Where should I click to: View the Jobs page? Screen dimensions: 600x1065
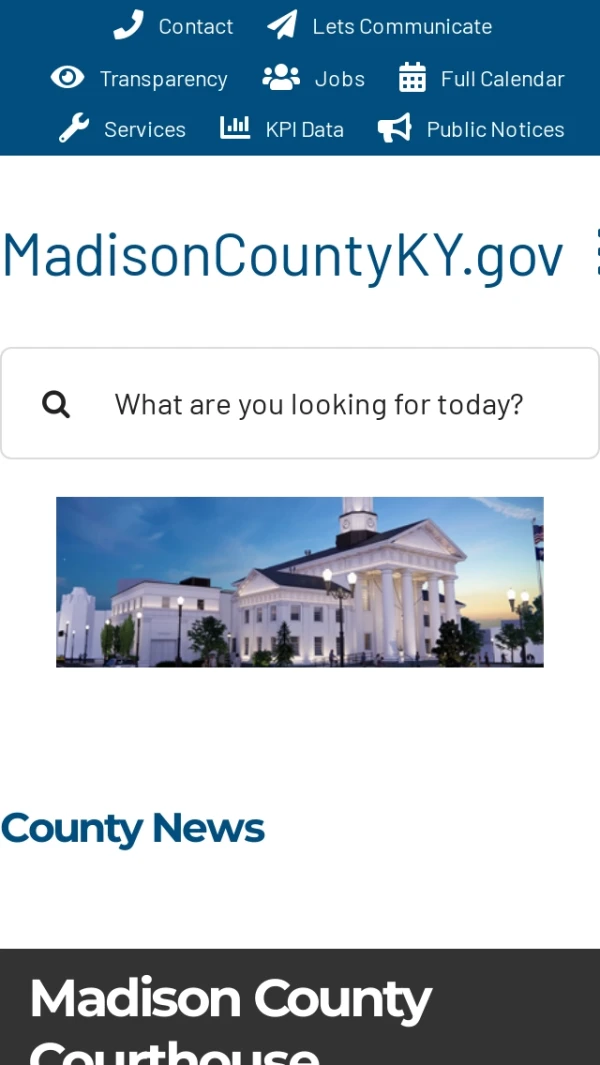click(x=314, y=78)
